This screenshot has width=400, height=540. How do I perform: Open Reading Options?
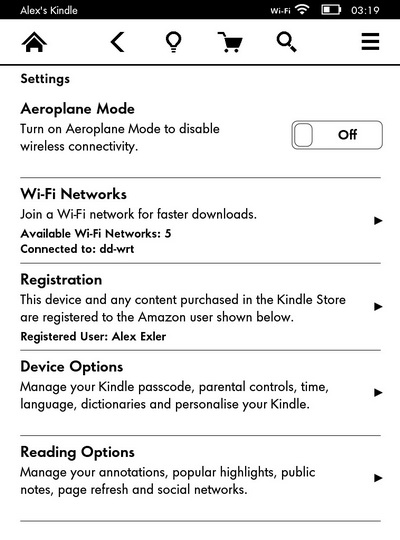click(201, 478)
